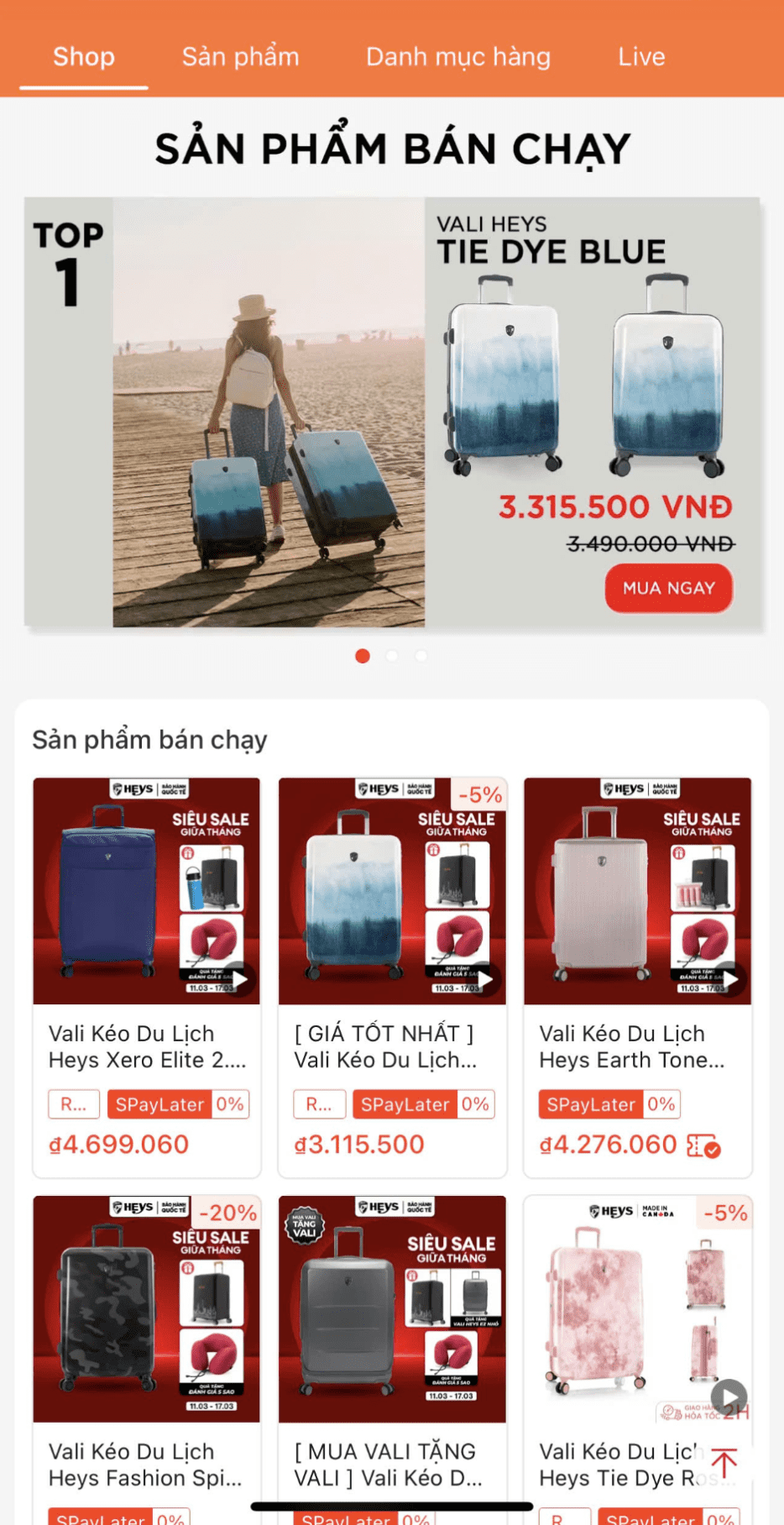View the Heys Earth Tone suitcase product
Screen dimensions: 784x1525
point(638,977)
